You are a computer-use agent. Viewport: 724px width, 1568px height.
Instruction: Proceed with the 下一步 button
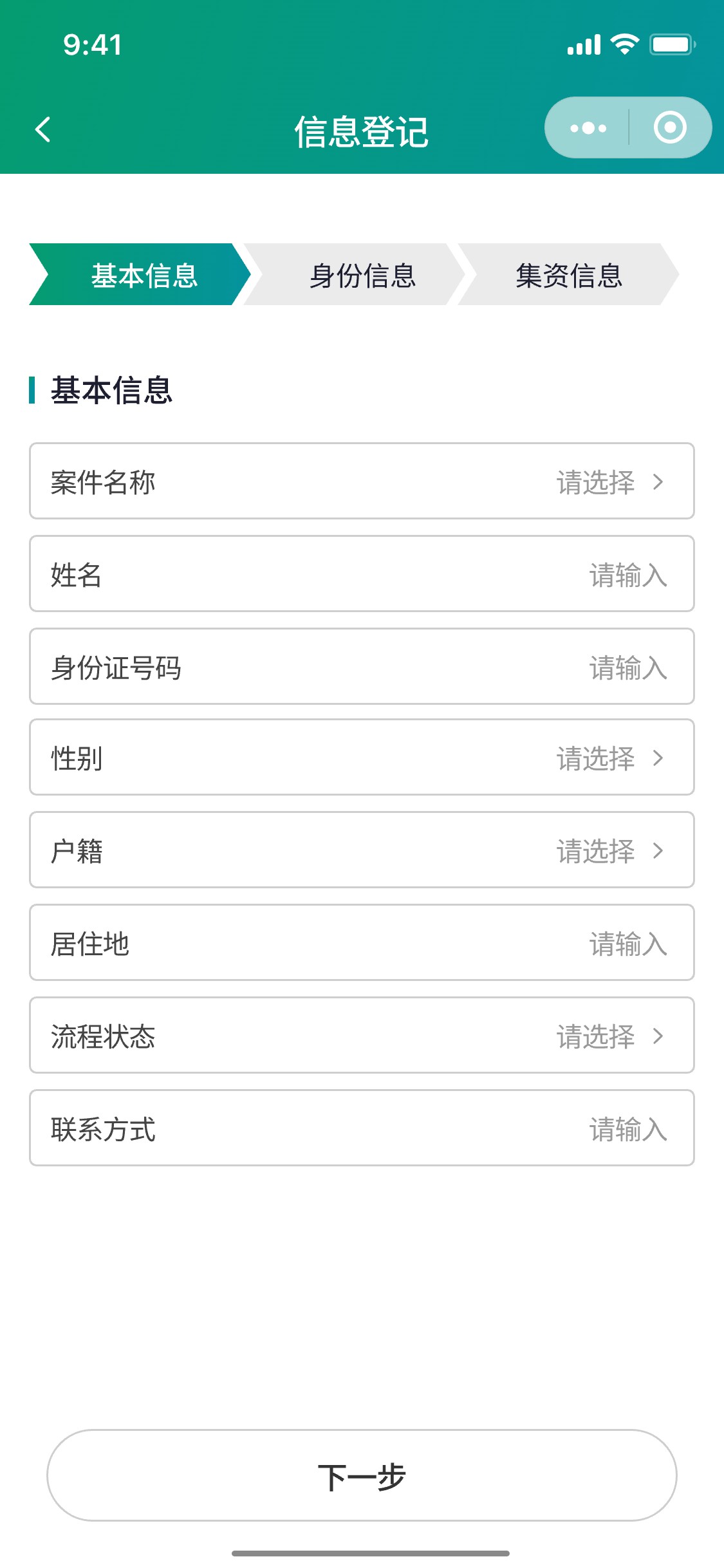[x=362, y=1476]
